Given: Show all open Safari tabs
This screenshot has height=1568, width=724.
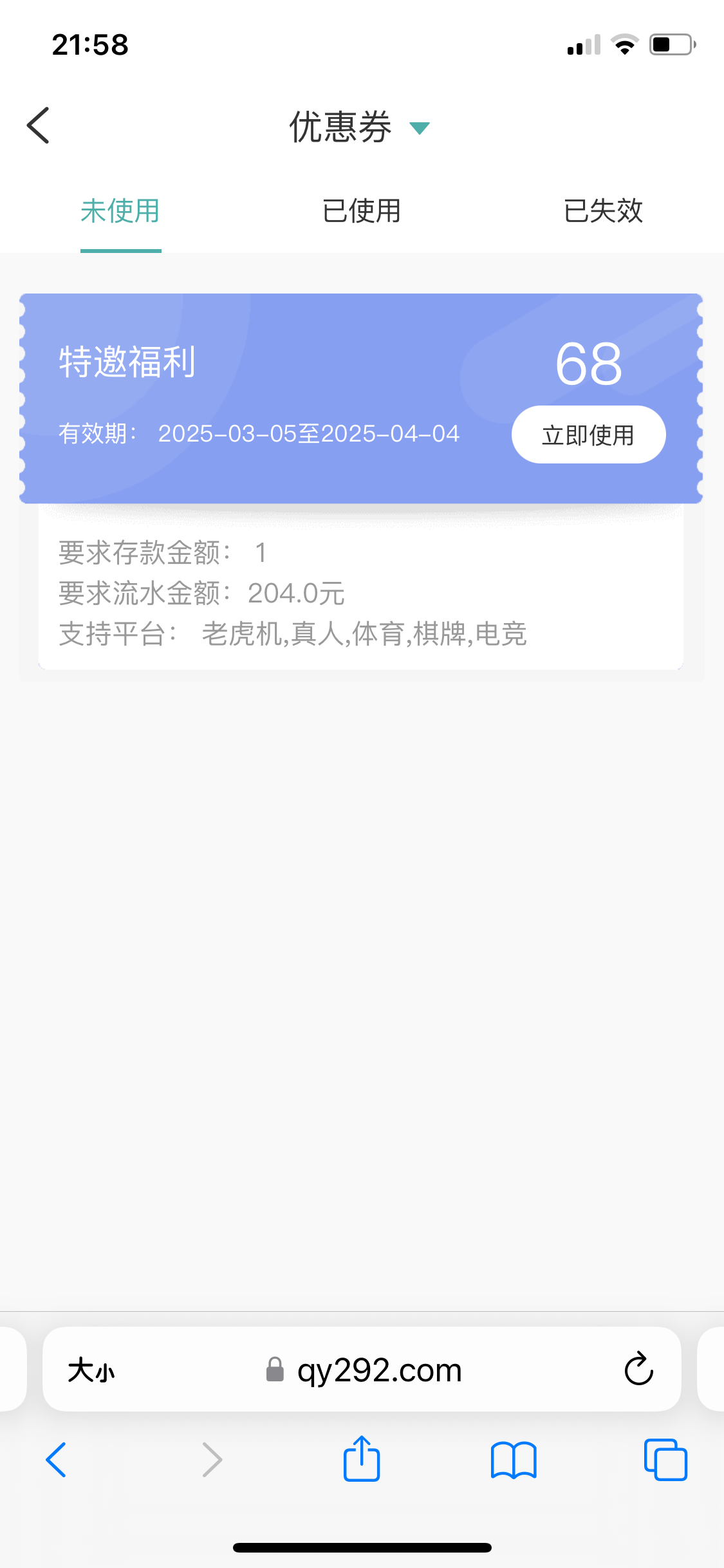Looking at the screenshot, I should pos(665,1459).
